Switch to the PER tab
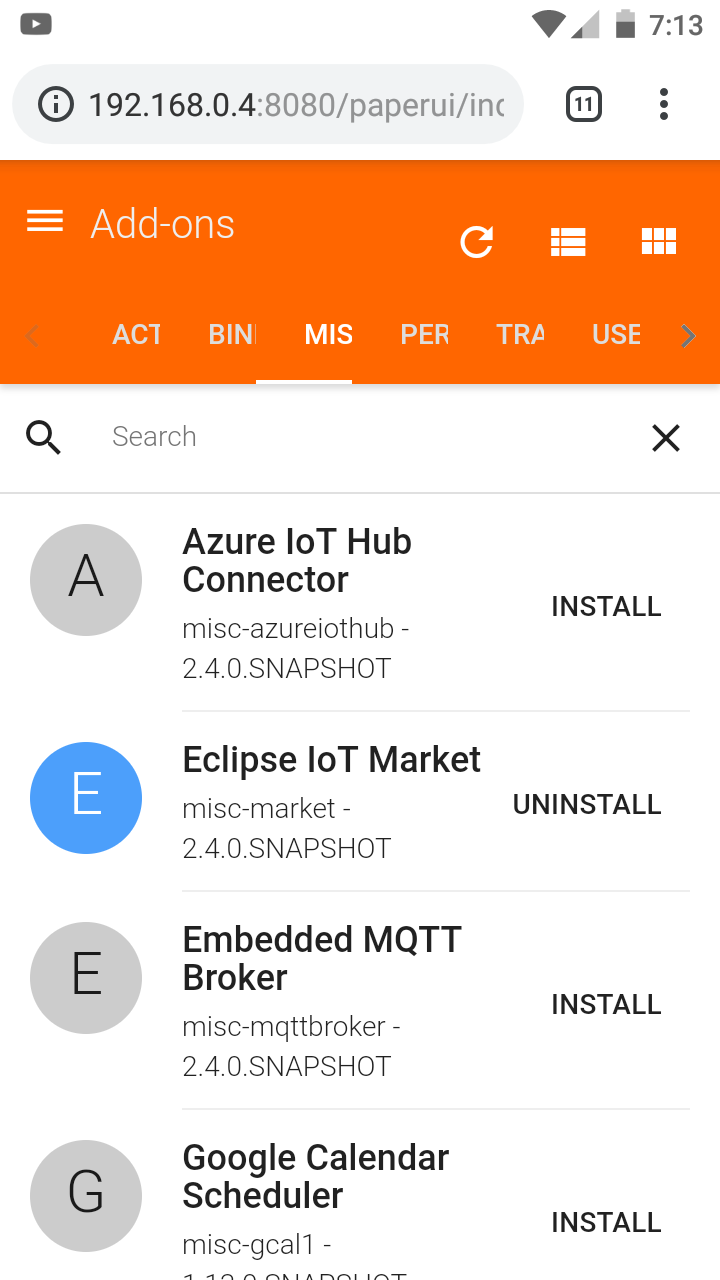This screenshot has height=1280, width=720. coord(425,334)
